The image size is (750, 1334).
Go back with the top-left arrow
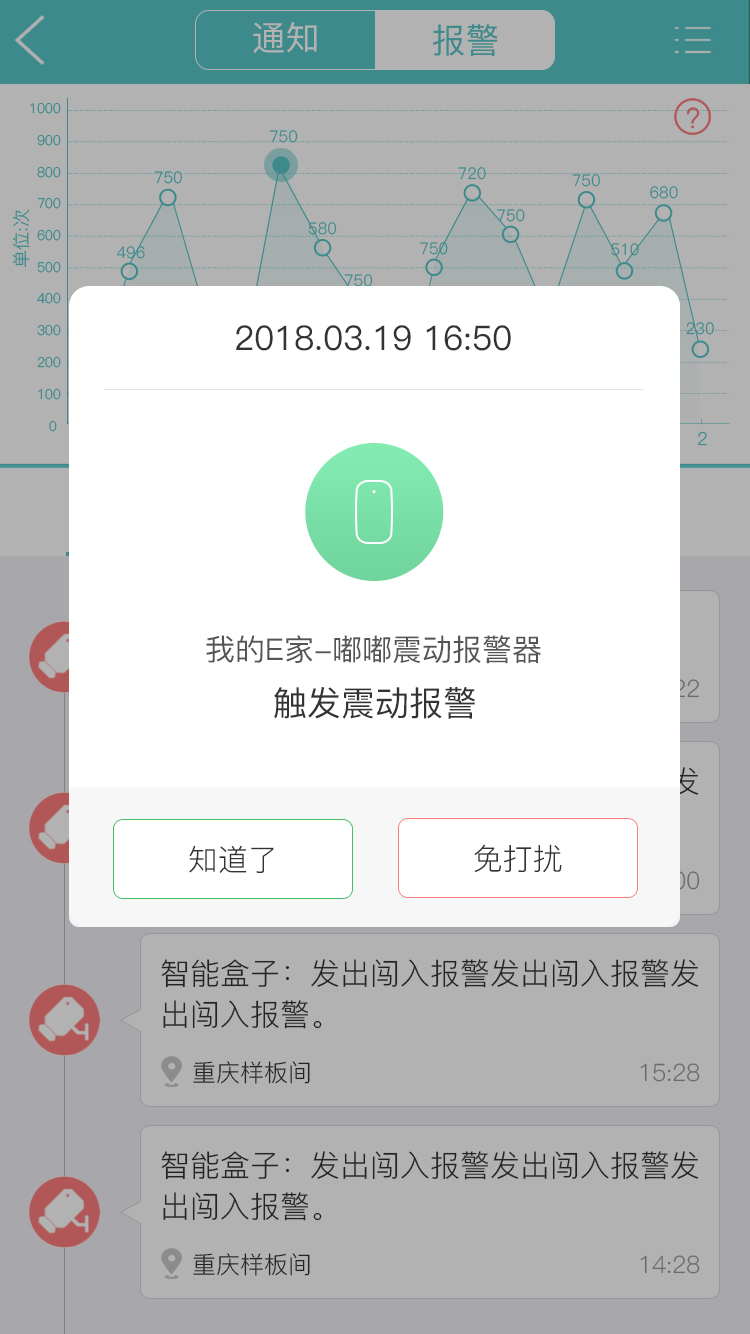(x=31, y=41)
